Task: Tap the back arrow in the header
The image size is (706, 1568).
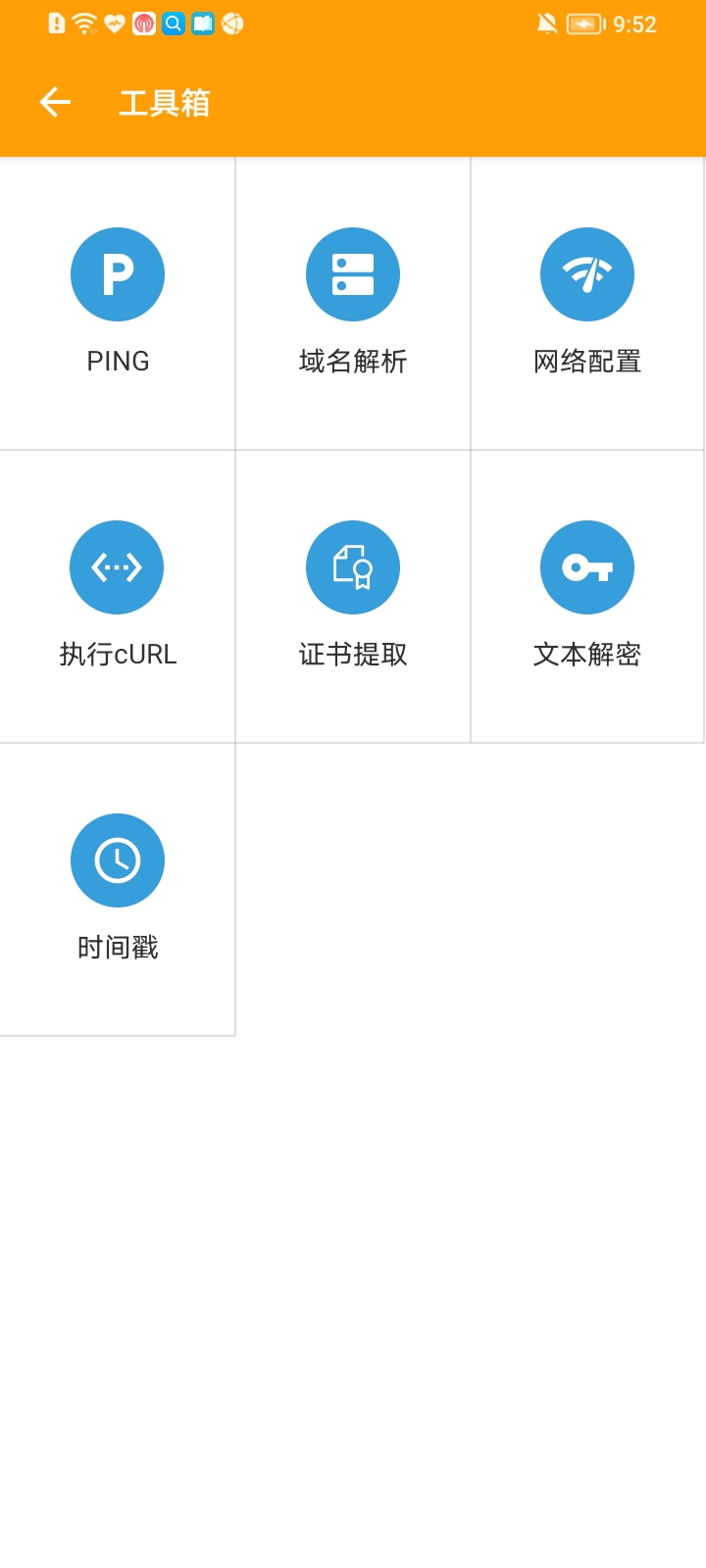Action: 55,102
